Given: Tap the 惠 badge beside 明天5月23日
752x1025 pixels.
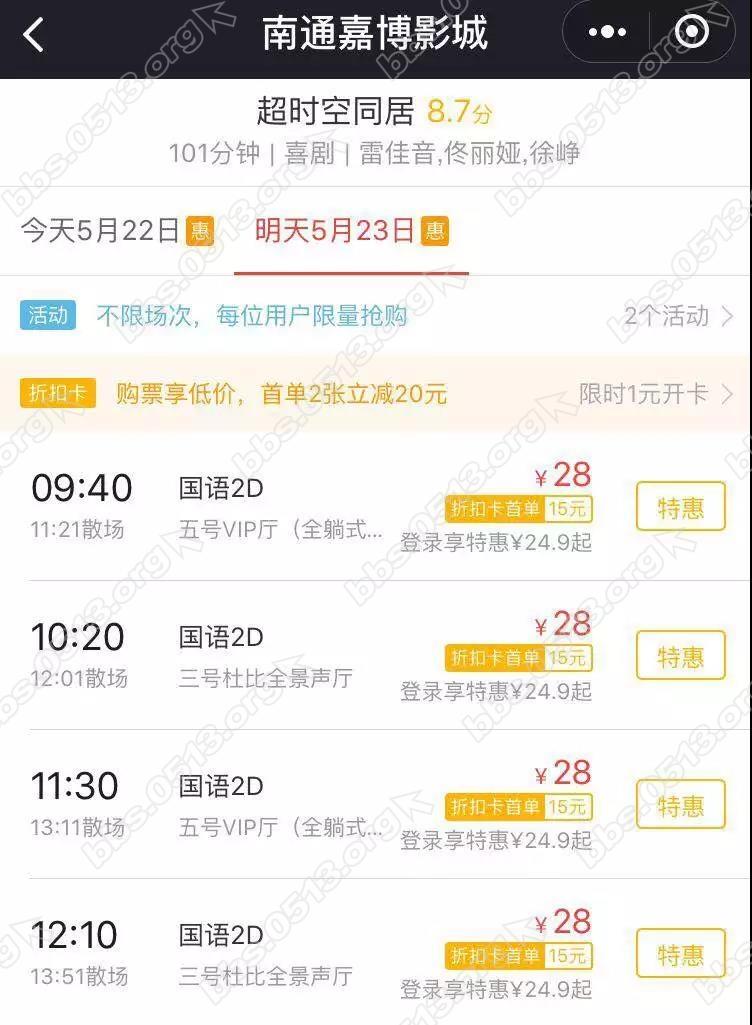Looking at the screenshot, I should click(x=432, y=230).
